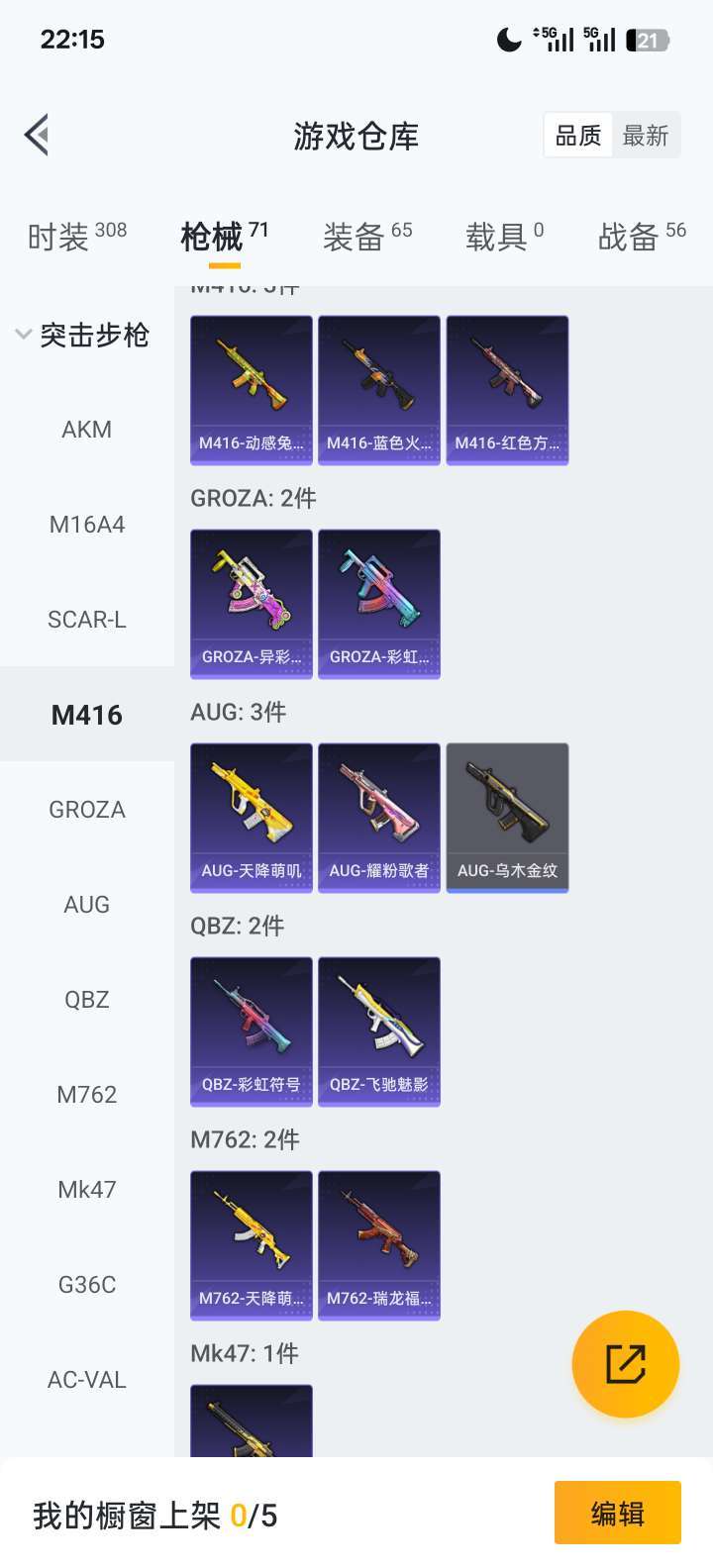Jump to AKM in the sidebar
Viewport: 713px width, 1568px height.
(x=87, y=430)
